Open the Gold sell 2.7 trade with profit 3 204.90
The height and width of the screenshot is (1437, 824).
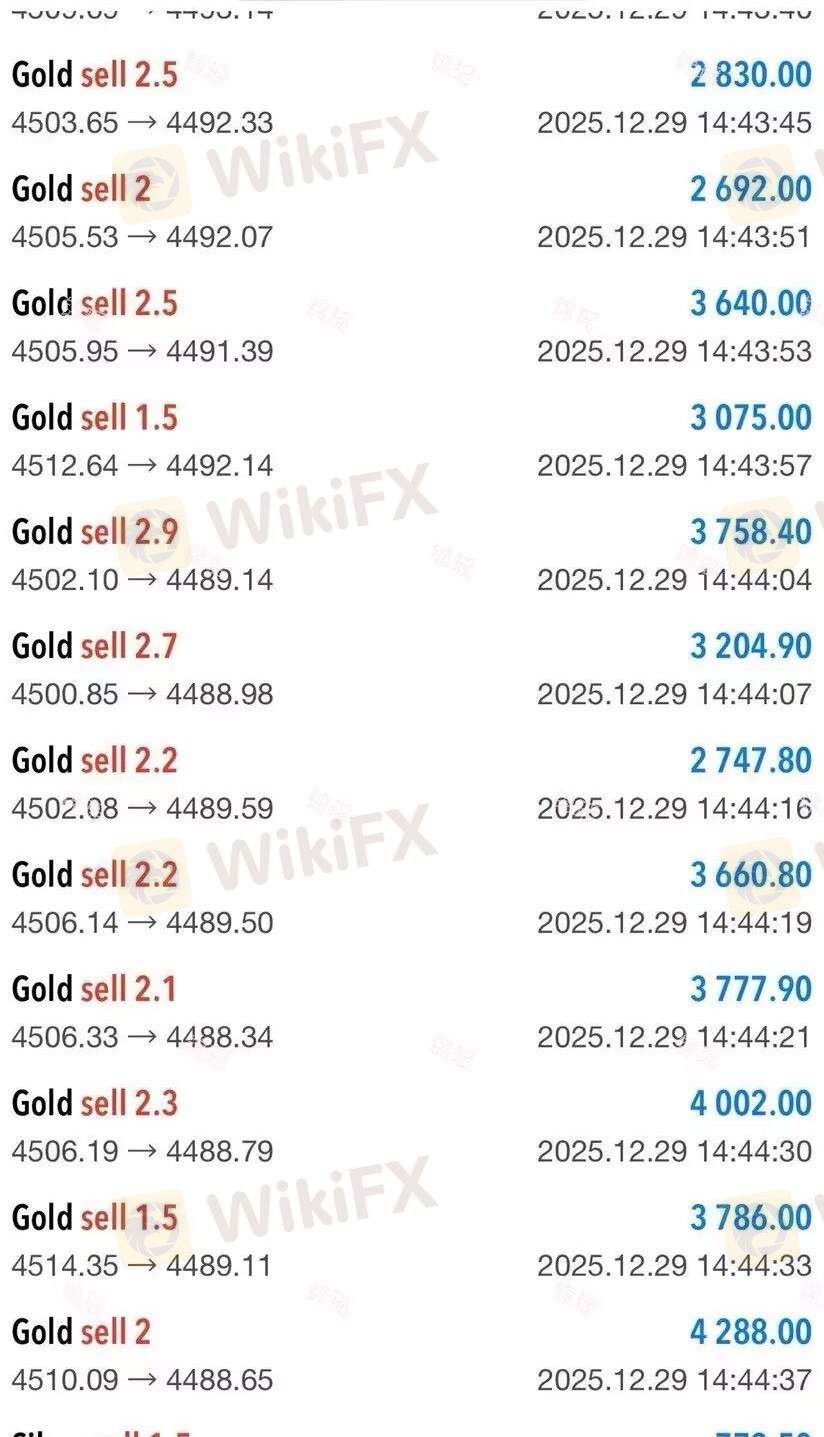coord(412,668)
